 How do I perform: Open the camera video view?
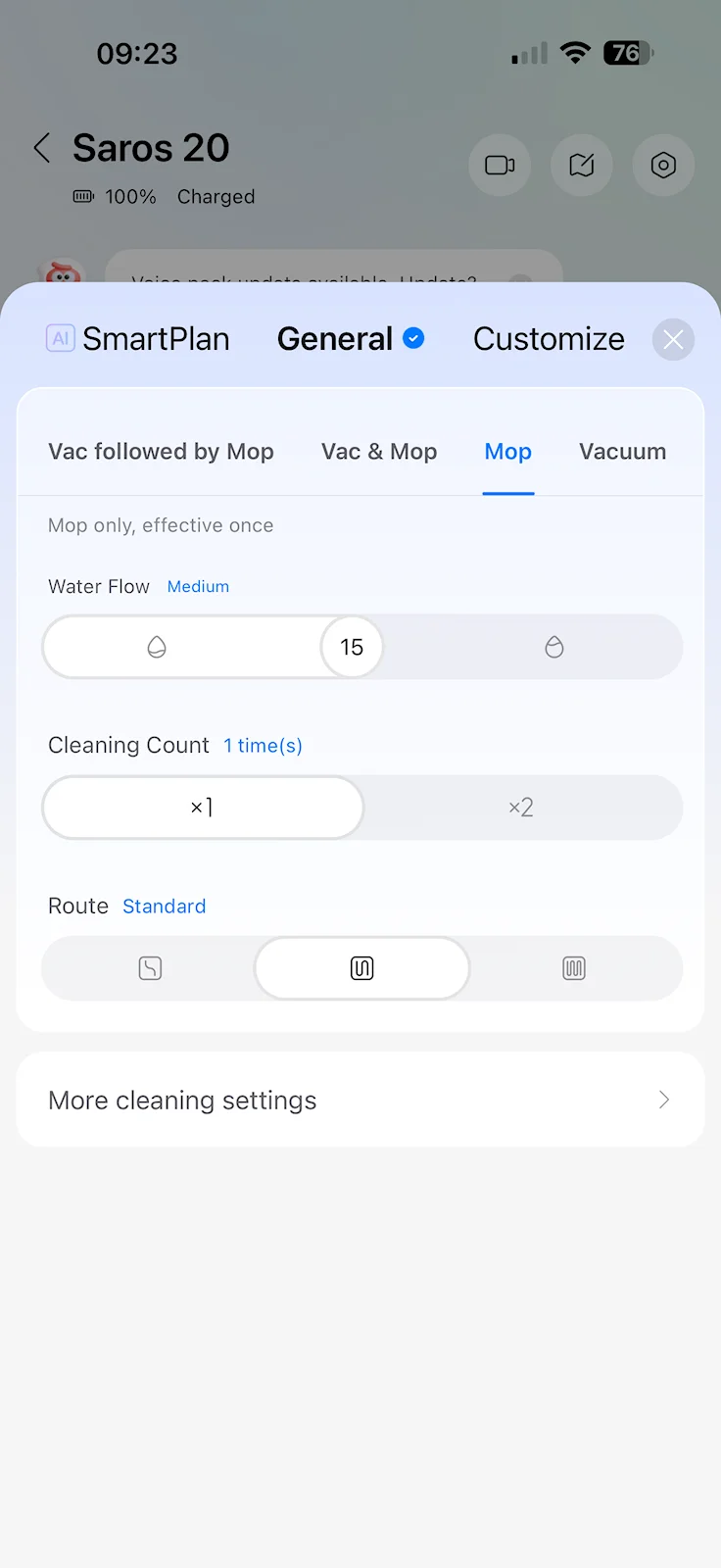[500, 165]
